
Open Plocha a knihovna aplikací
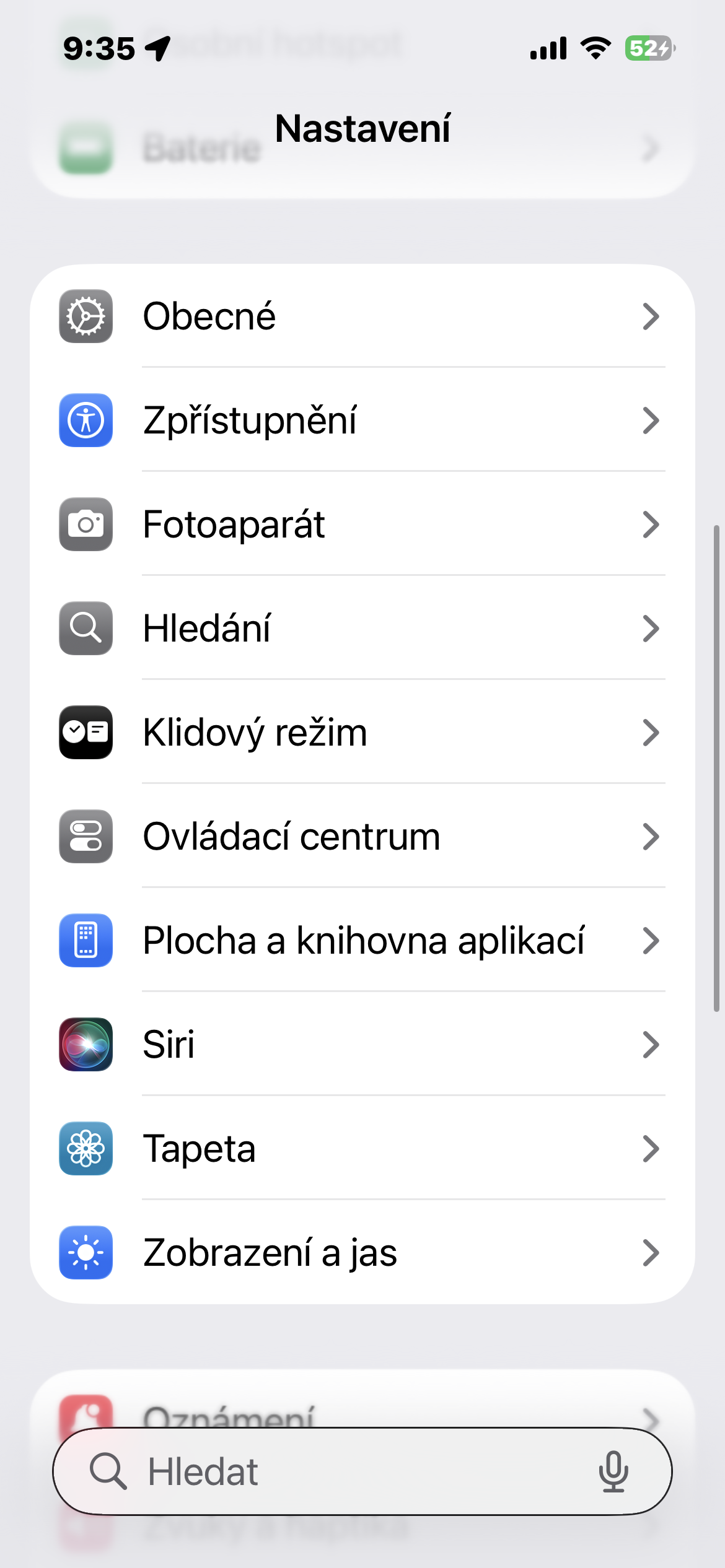click(362, 941)
